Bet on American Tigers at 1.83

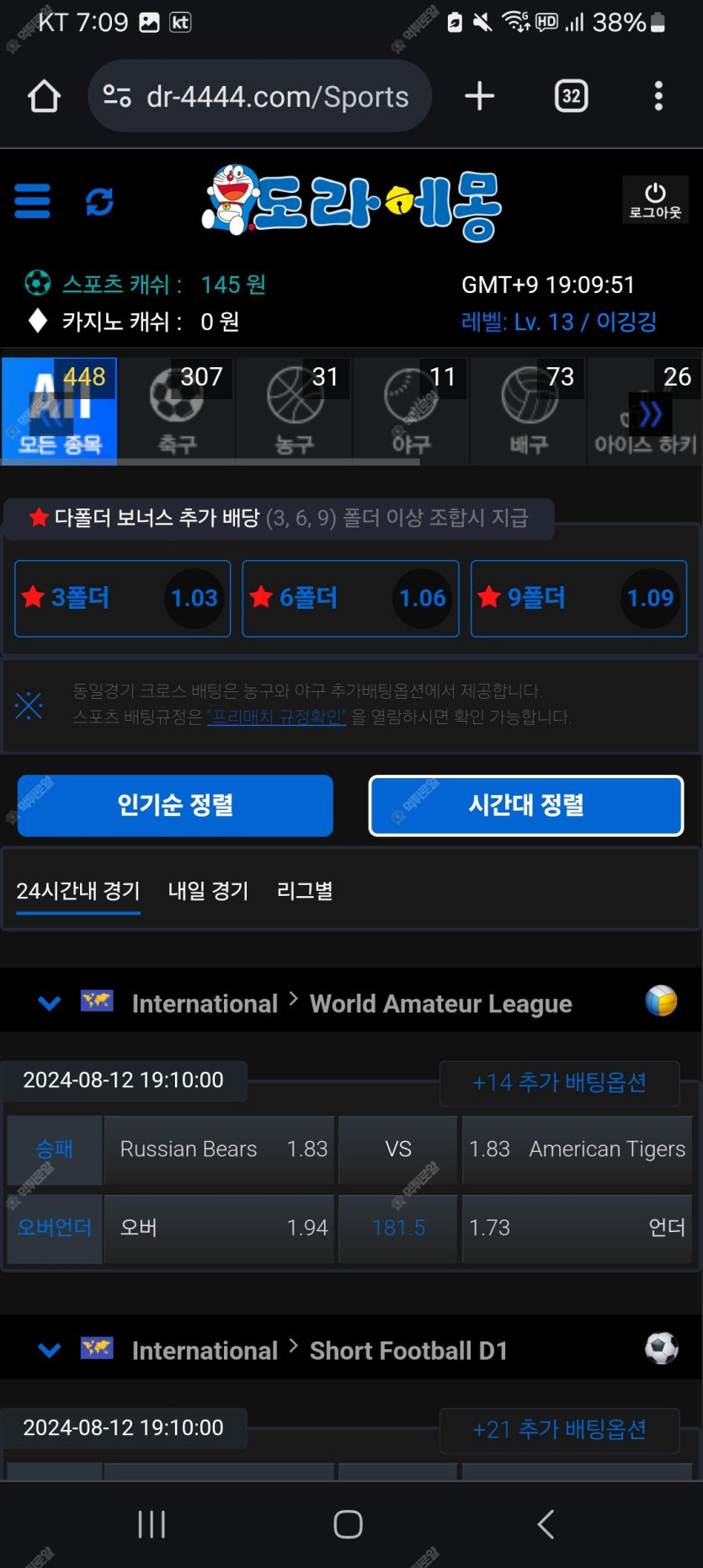[x=577, y=1149]
